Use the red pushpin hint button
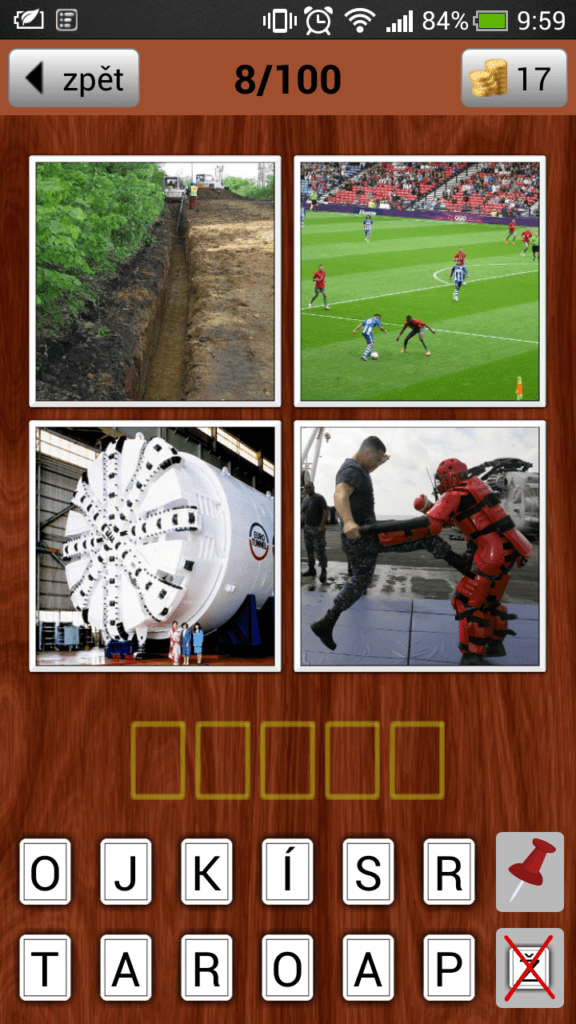This screenshot has height=1024, width=576. (x=530, y=872)
